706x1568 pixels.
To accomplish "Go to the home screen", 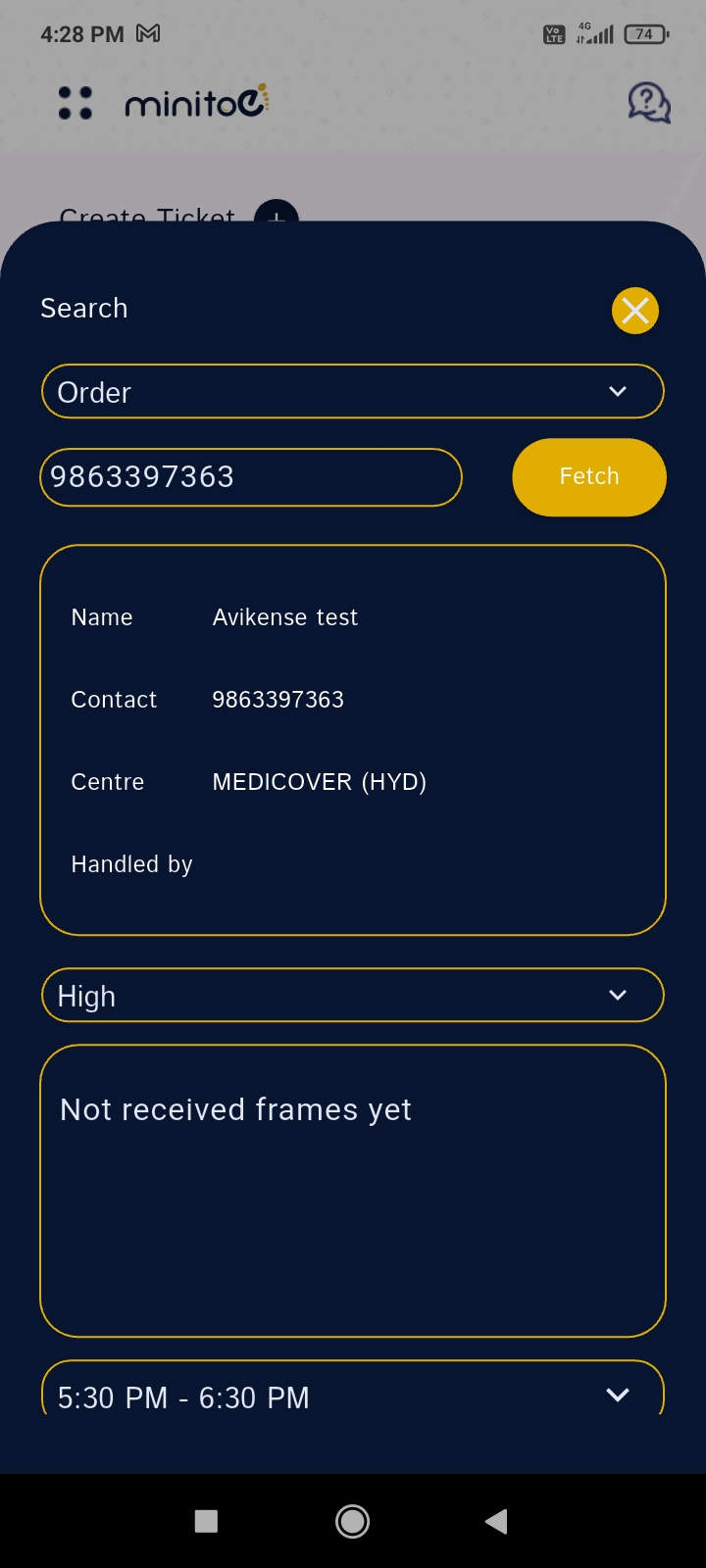I will (353, 1521).
